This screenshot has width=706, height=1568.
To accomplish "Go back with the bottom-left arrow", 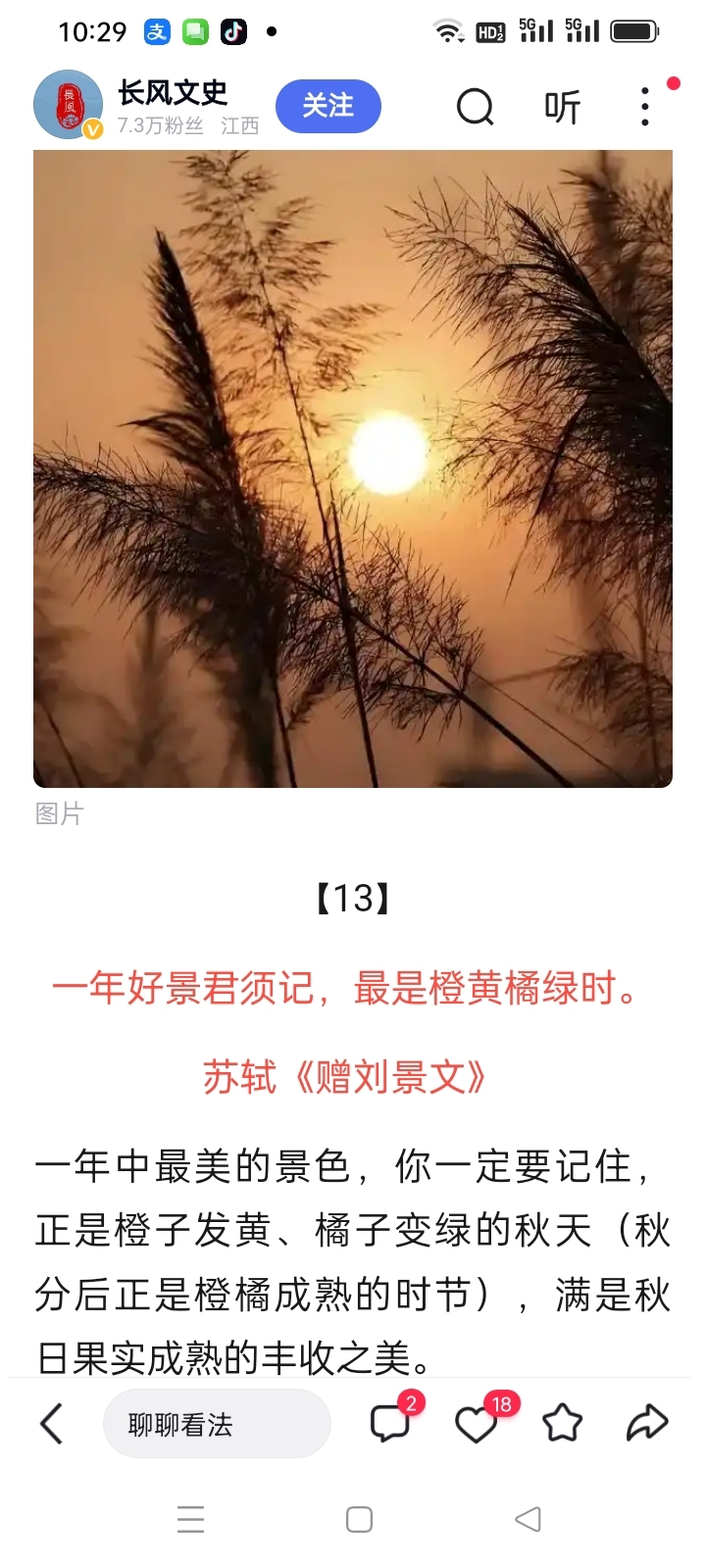I will (52, 1423).
